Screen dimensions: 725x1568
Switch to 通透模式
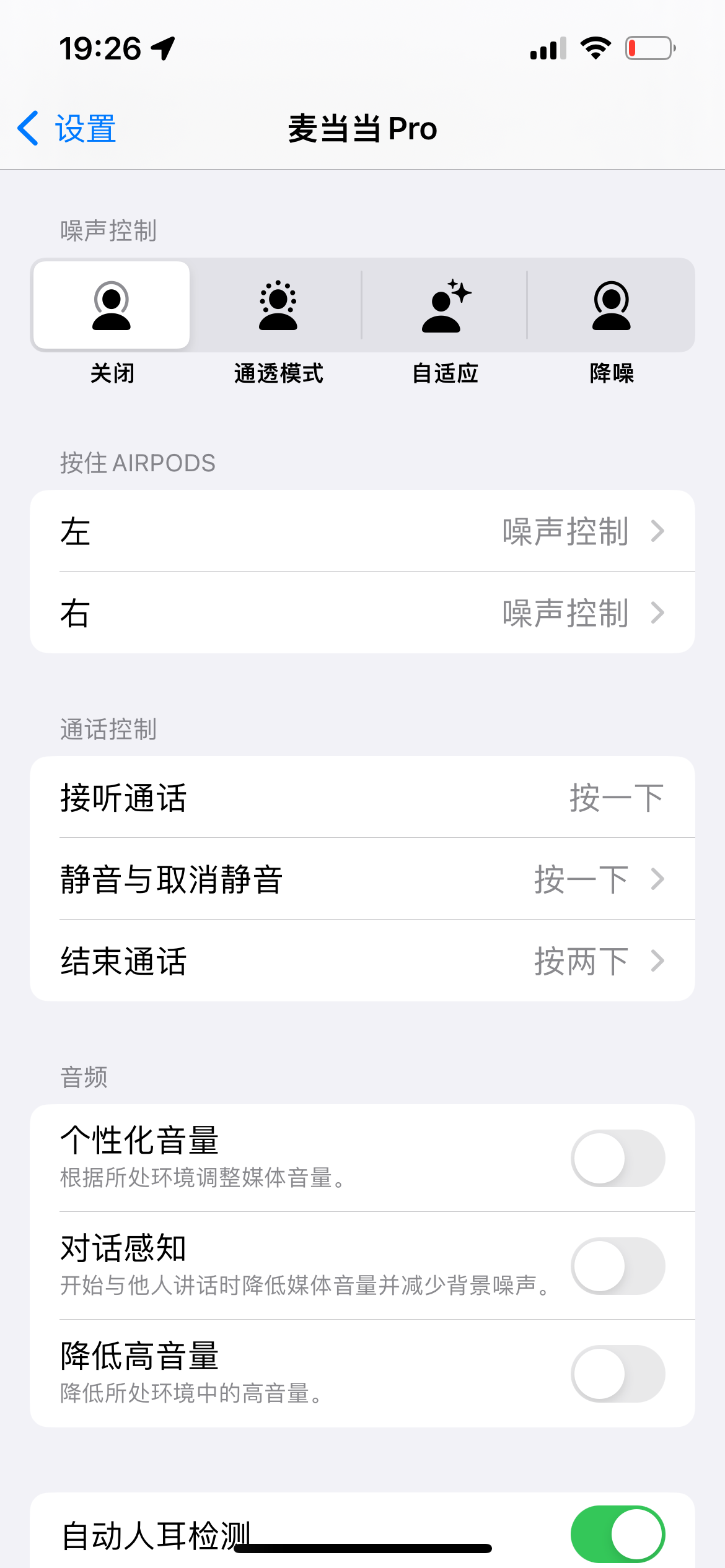(x=278, y=305)
